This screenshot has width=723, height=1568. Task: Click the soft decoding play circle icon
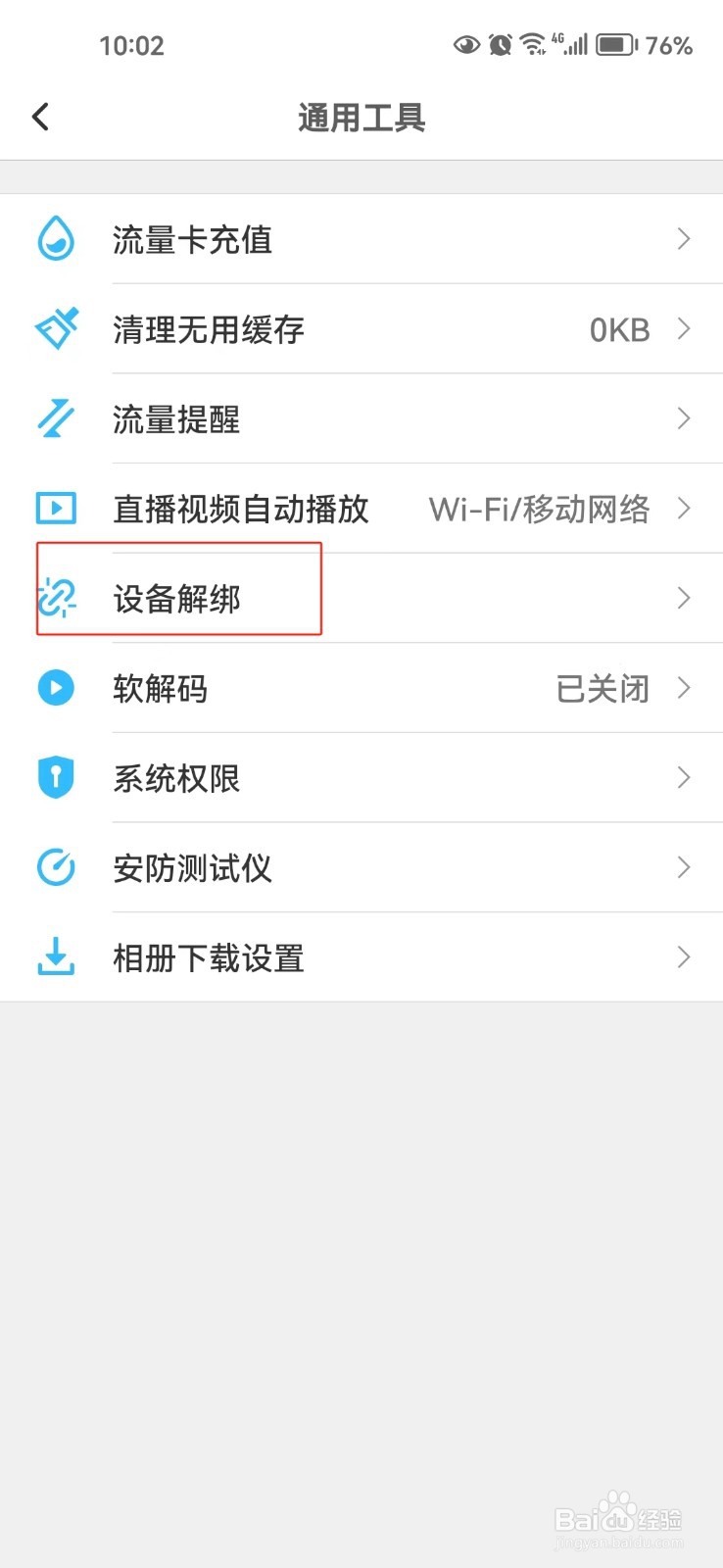(56, 688)
